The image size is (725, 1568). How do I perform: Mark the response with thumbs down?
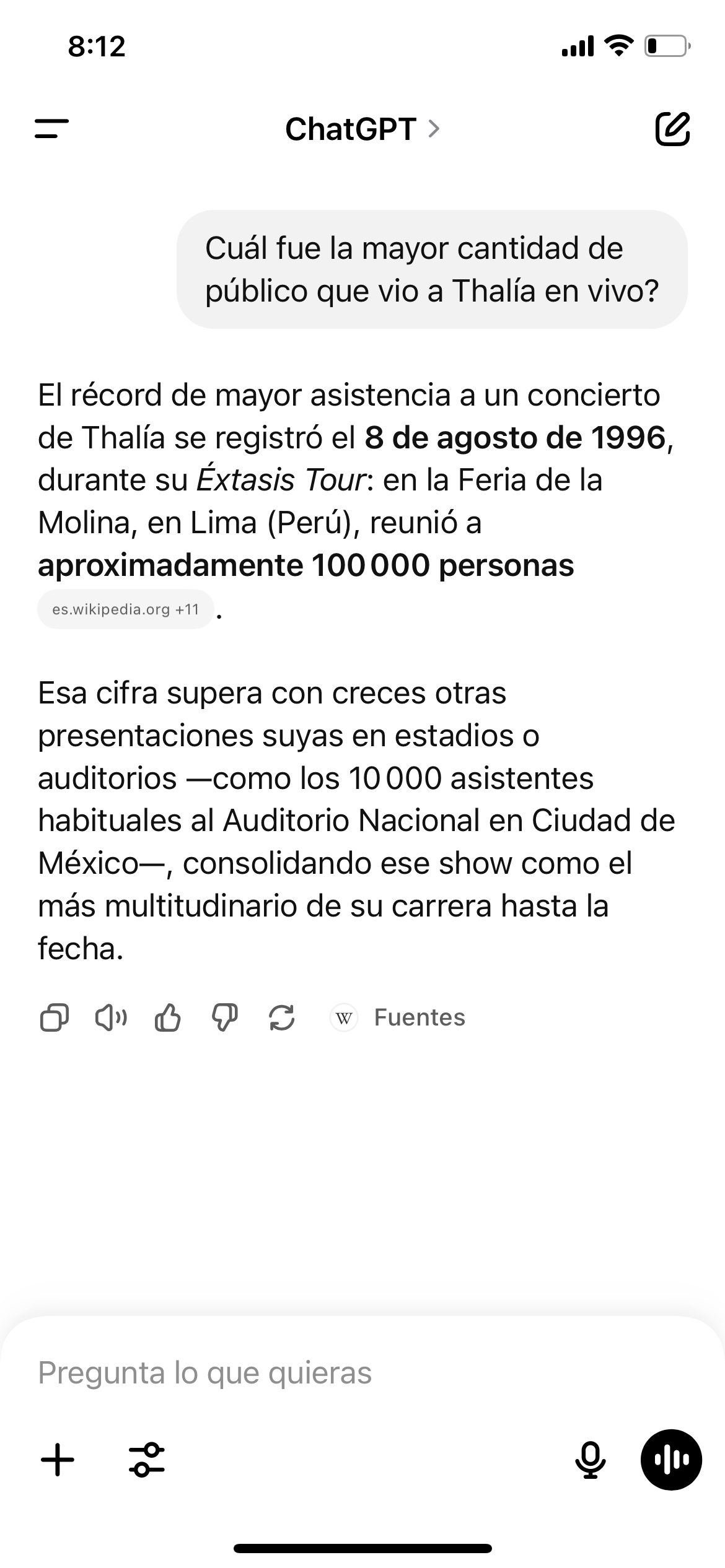[x=225, y=1017]
